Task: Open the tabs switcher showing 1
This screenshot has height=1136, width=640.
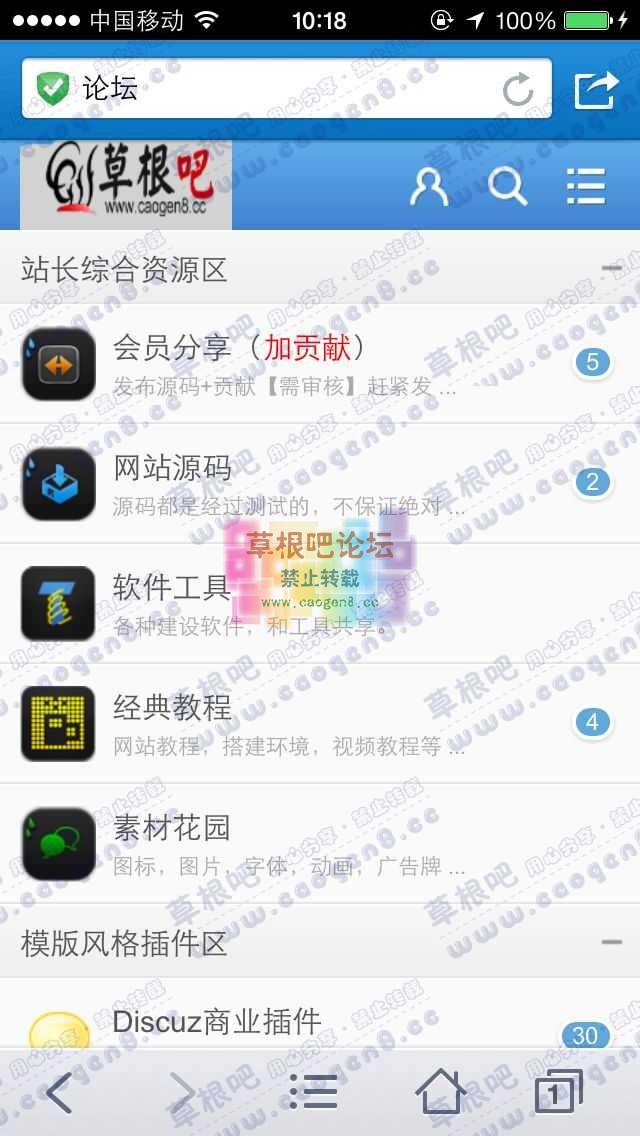Action: click(558, 1092)
